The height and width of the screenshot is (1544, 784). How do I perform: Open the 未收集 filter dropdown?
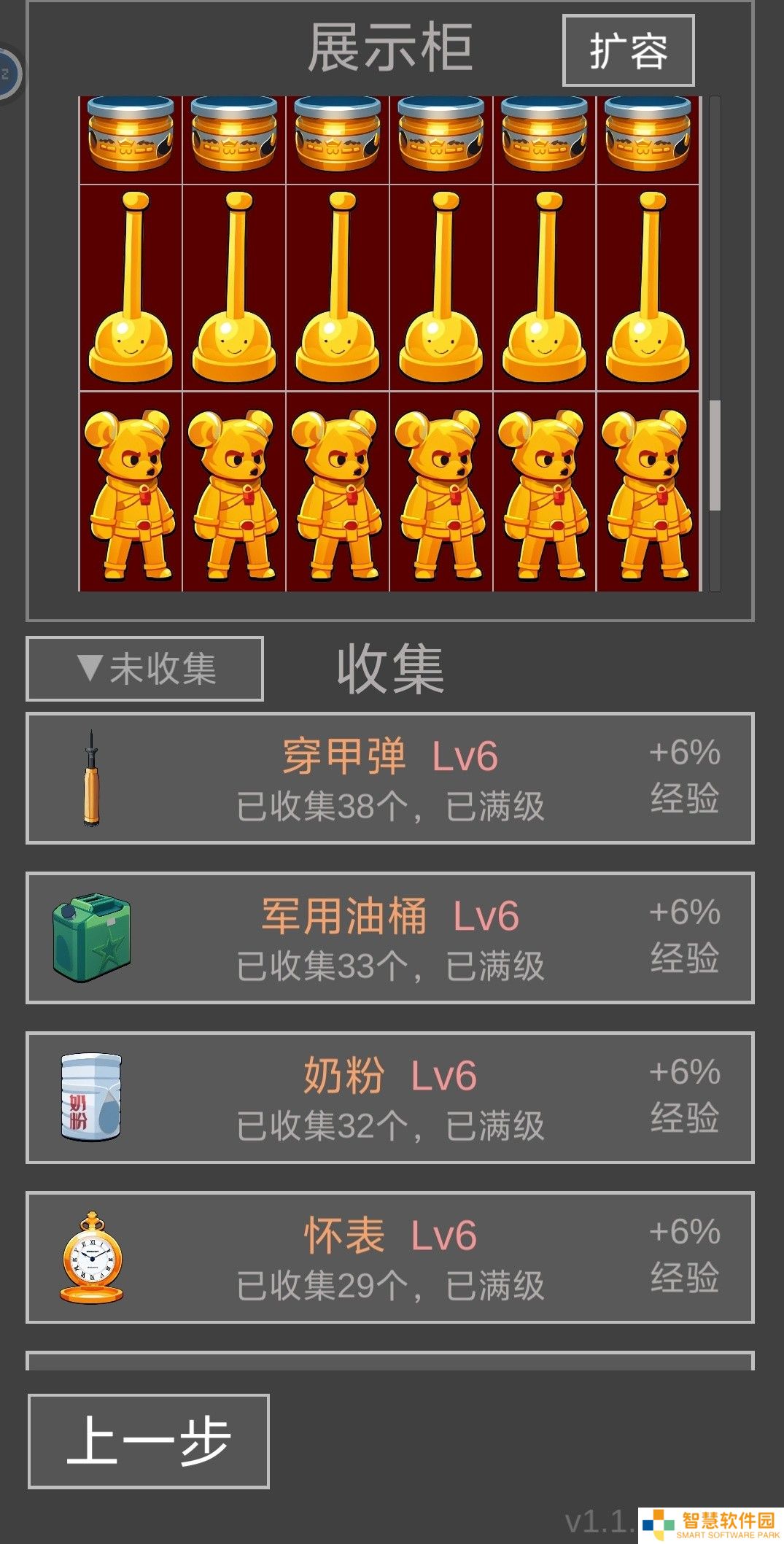144,668
